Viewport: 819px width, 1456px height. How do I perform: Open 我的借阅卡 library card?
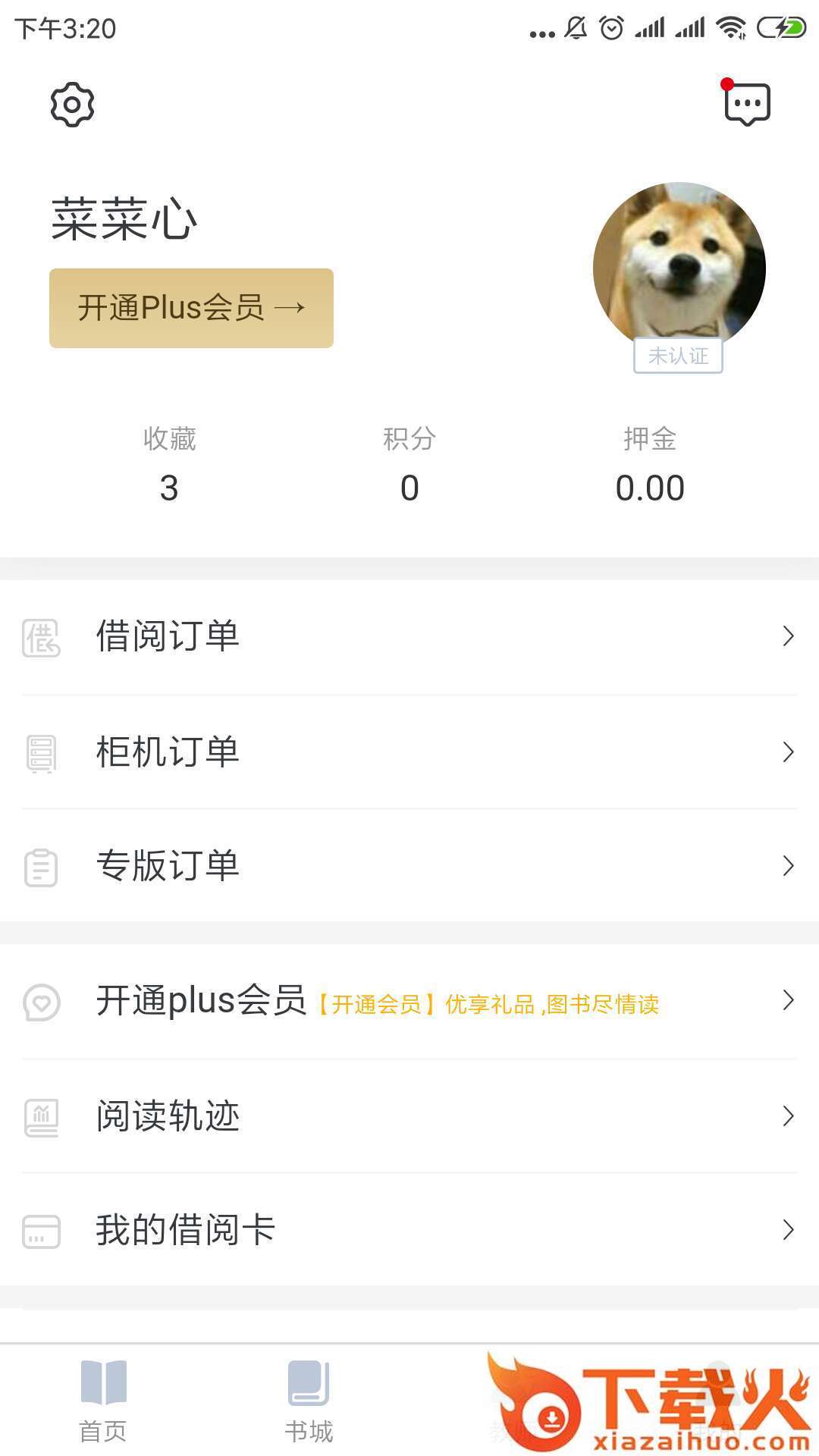(409, 1230)
